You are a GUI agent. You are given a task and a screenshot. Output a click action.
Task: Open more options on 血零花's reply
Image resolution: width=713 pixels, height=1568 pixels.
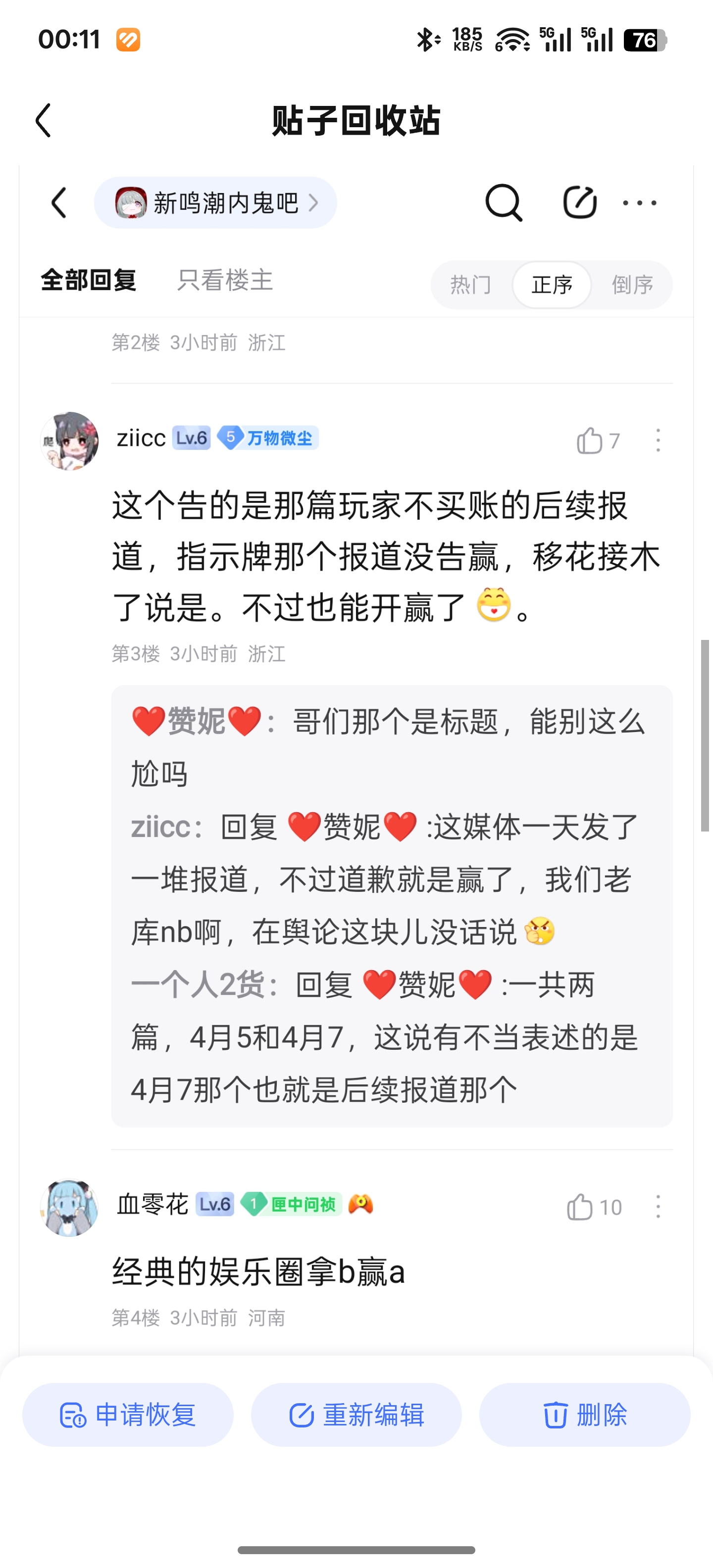click(x=658, y=1206)
